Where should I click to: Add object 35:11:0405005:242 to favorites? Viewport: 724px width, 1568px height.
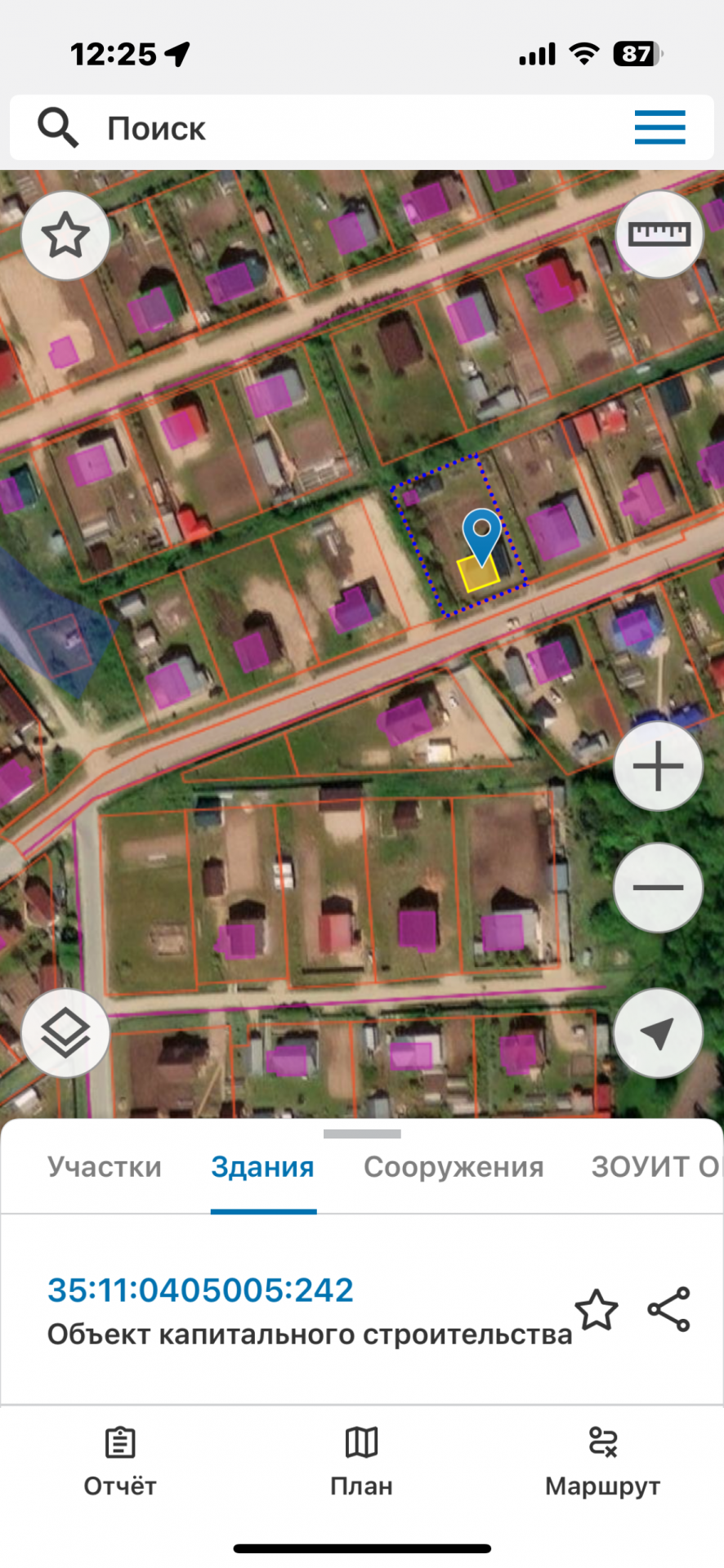pos(597,1310)
